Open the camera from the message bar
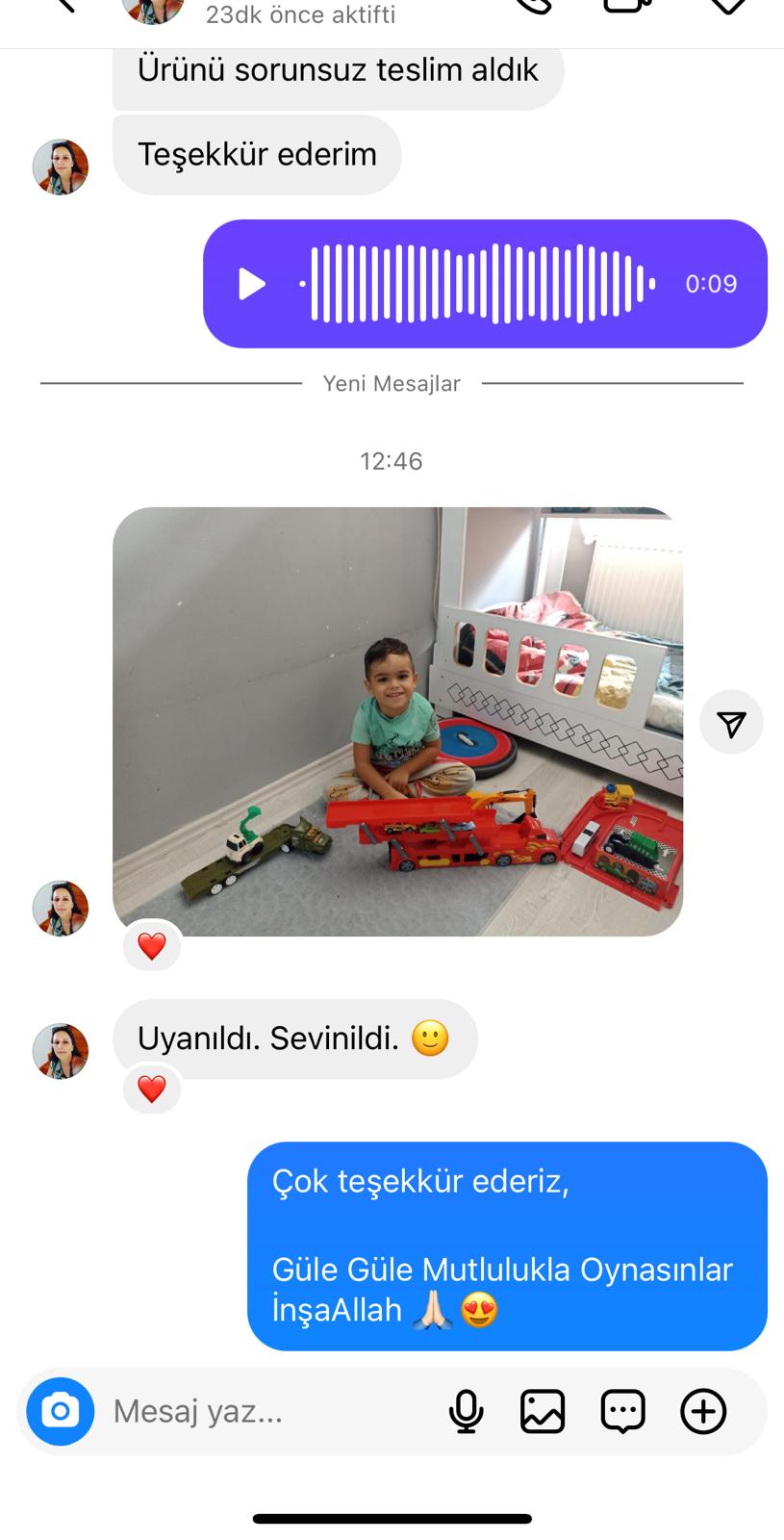 coord(60,1412)
